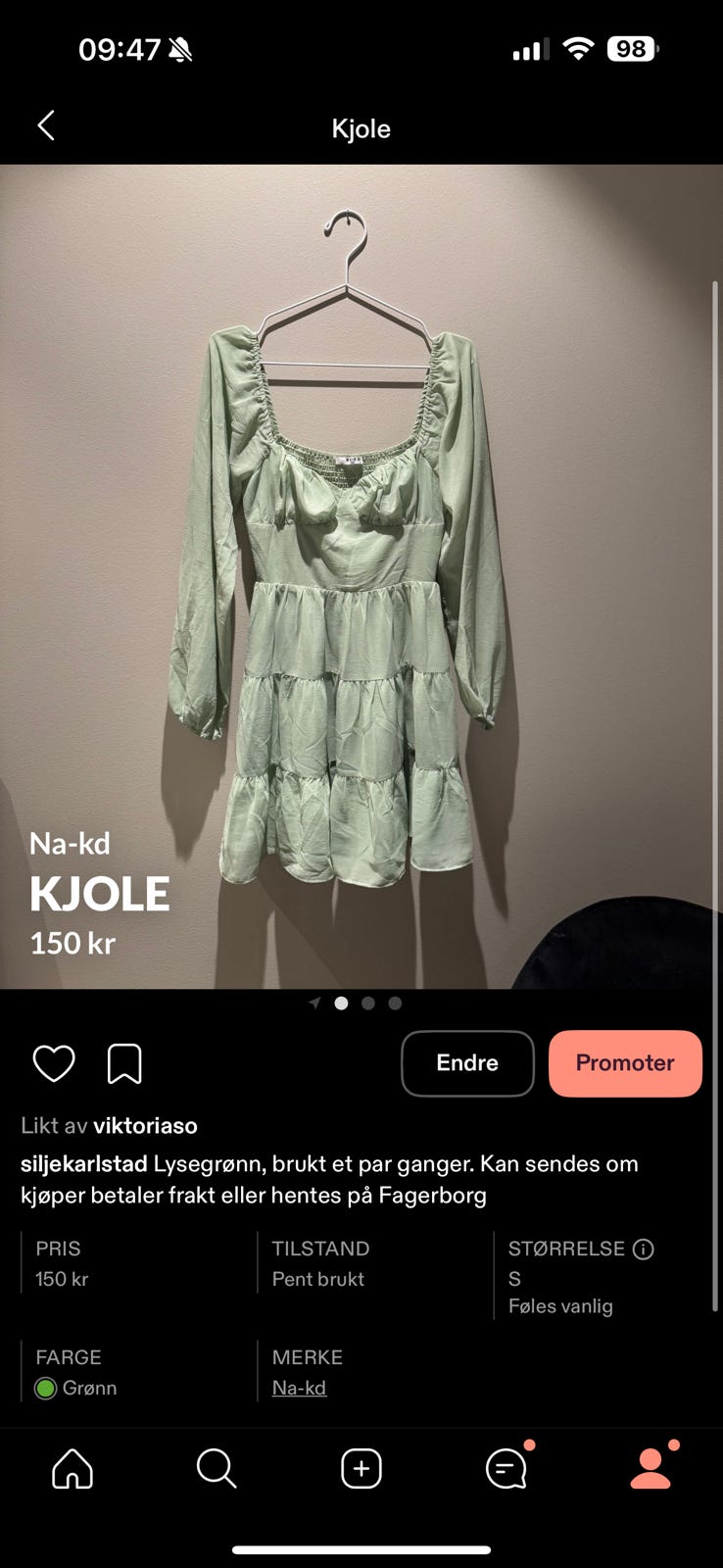Open the chat messages icon
Viewport: 723px width, 1568px height.
pos(506,1468)
